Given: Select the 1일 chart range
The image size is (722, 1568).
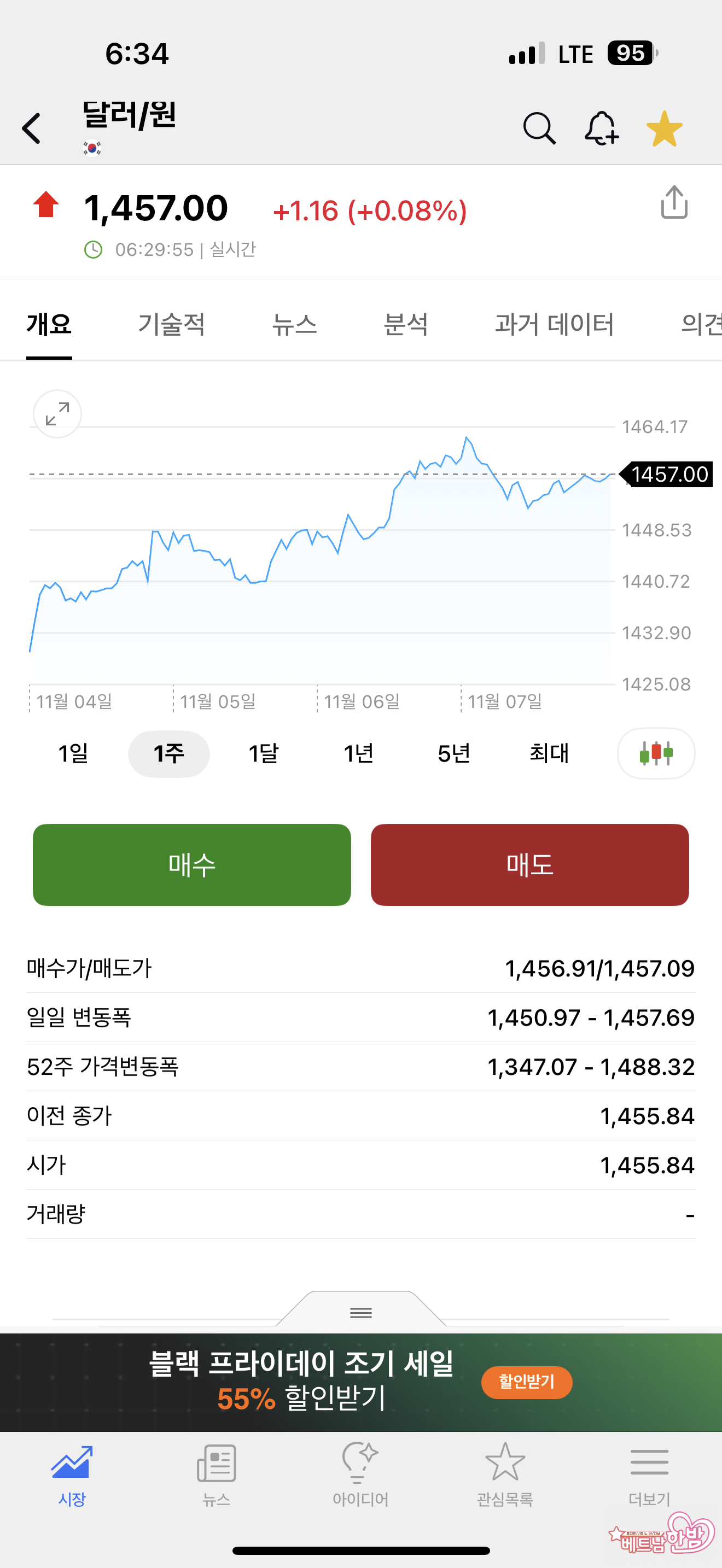Looking at the screenshot, I should [x=73, y=753].
